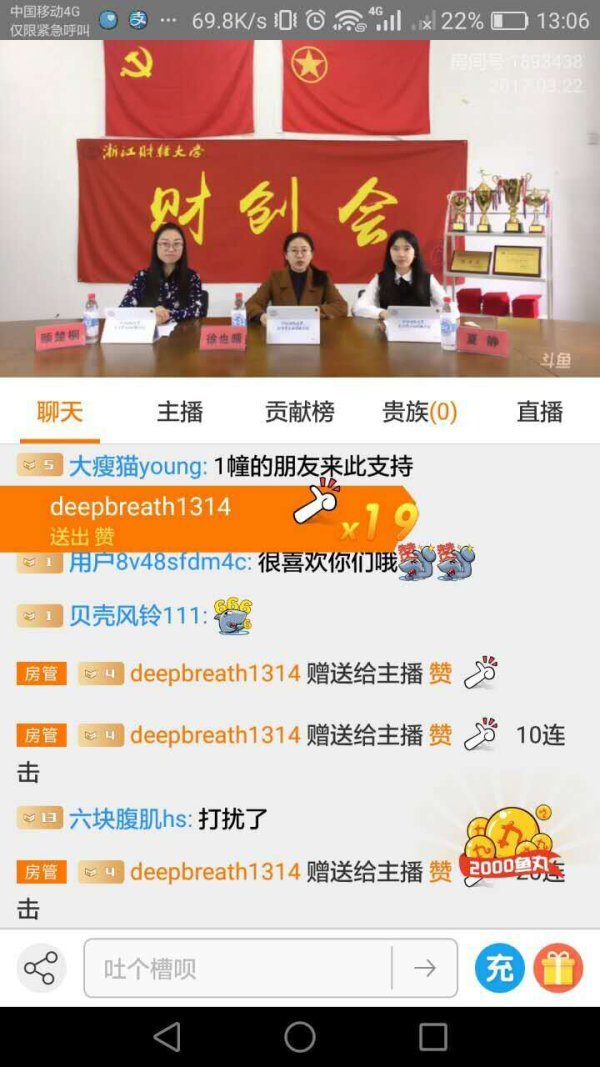Go back with system navigation button

167,1036
